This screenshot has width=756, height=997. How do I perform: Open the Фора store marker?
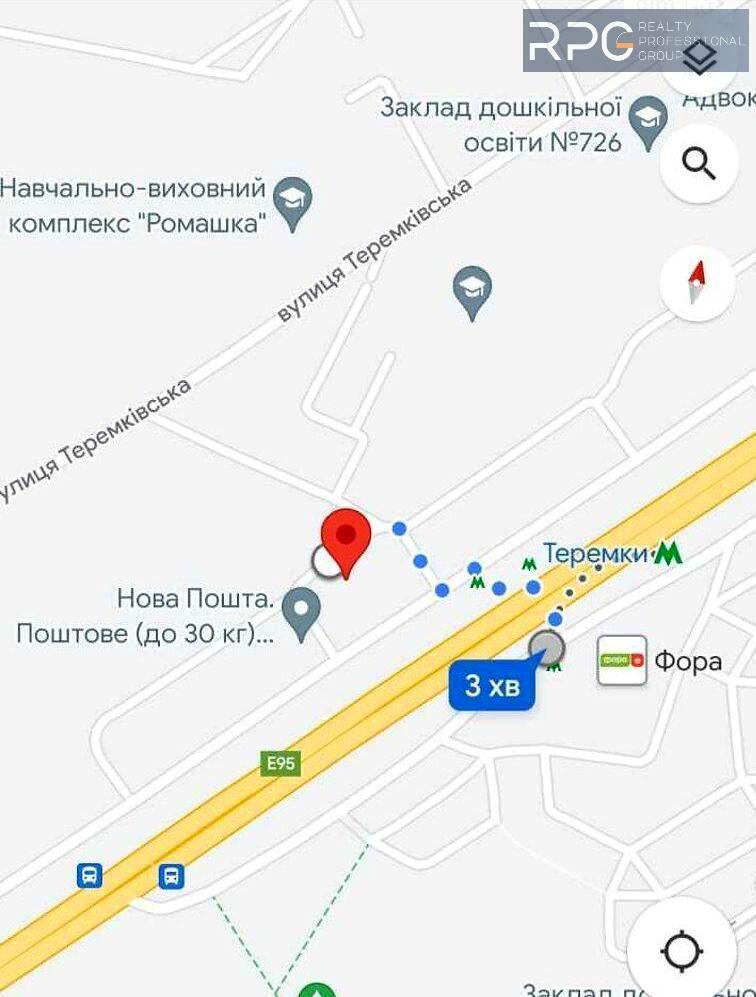tap(622, 661)
